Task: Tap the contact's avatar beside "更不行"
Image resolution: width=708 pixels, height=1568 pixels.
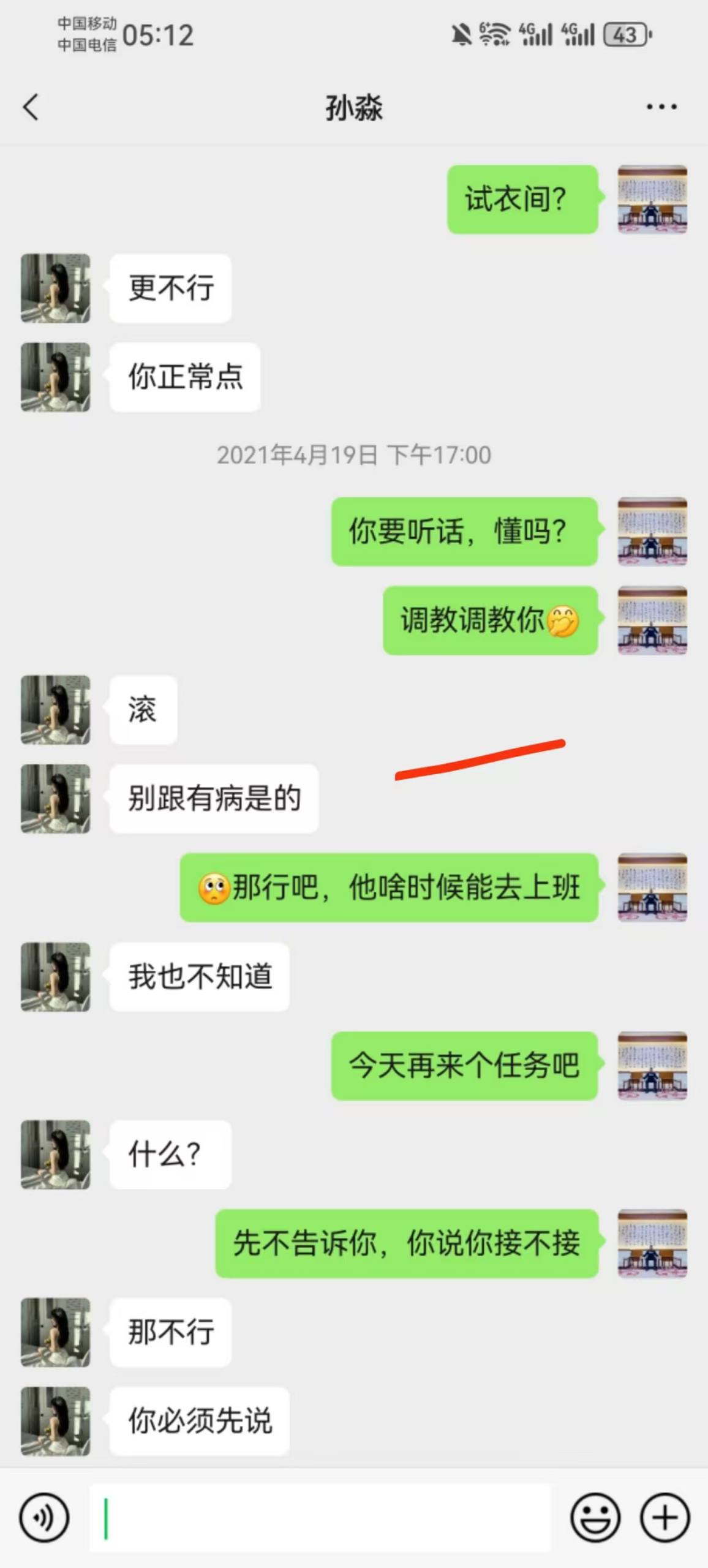Action: pos(56,288)
